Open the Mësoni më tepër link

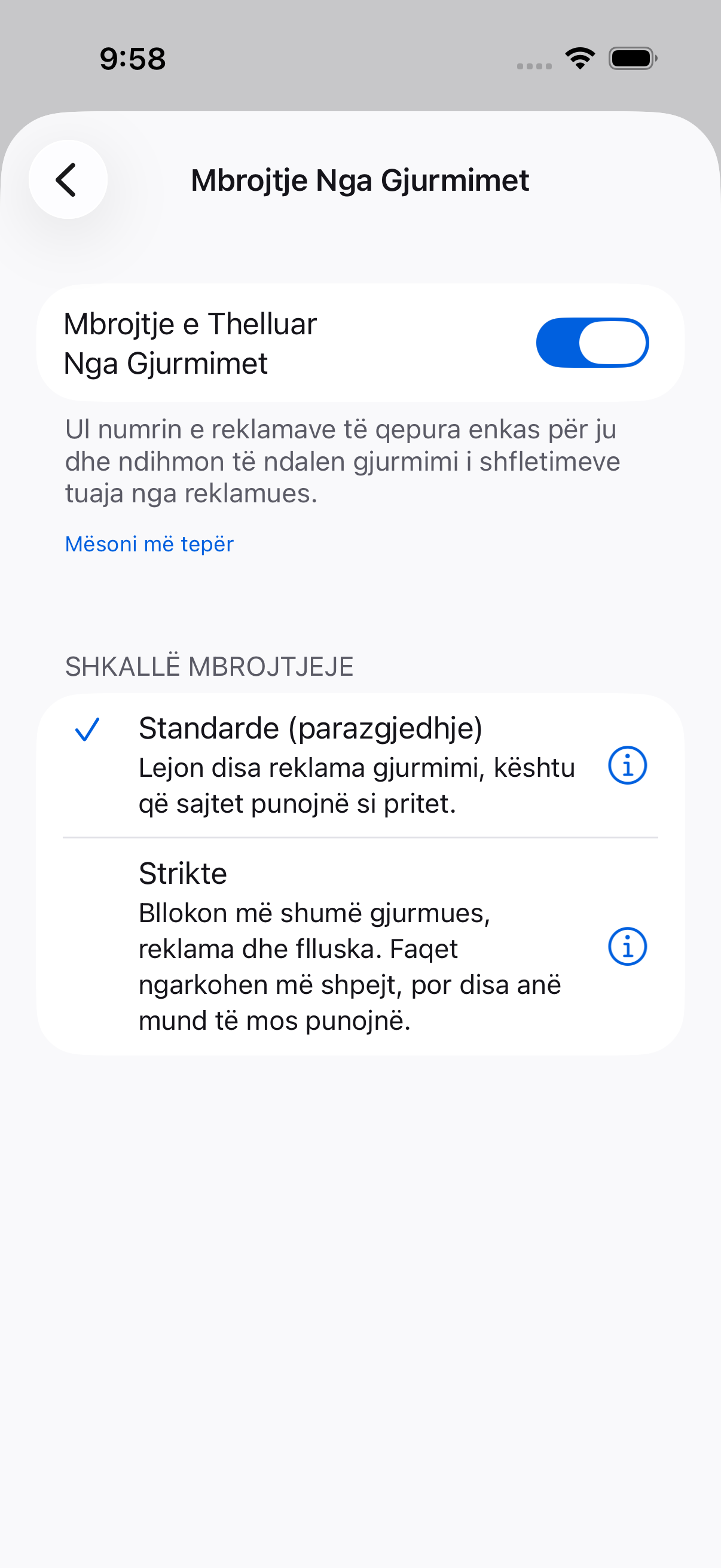coord(149,544)
